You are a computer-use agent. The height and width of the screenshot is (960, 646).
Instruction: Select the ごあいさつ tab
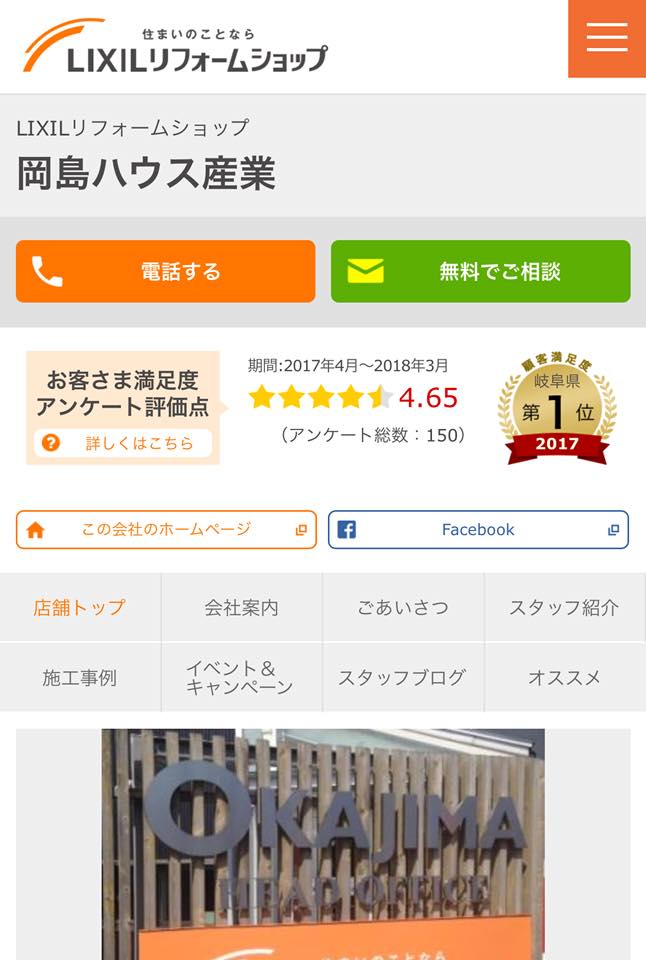(403, 607)
